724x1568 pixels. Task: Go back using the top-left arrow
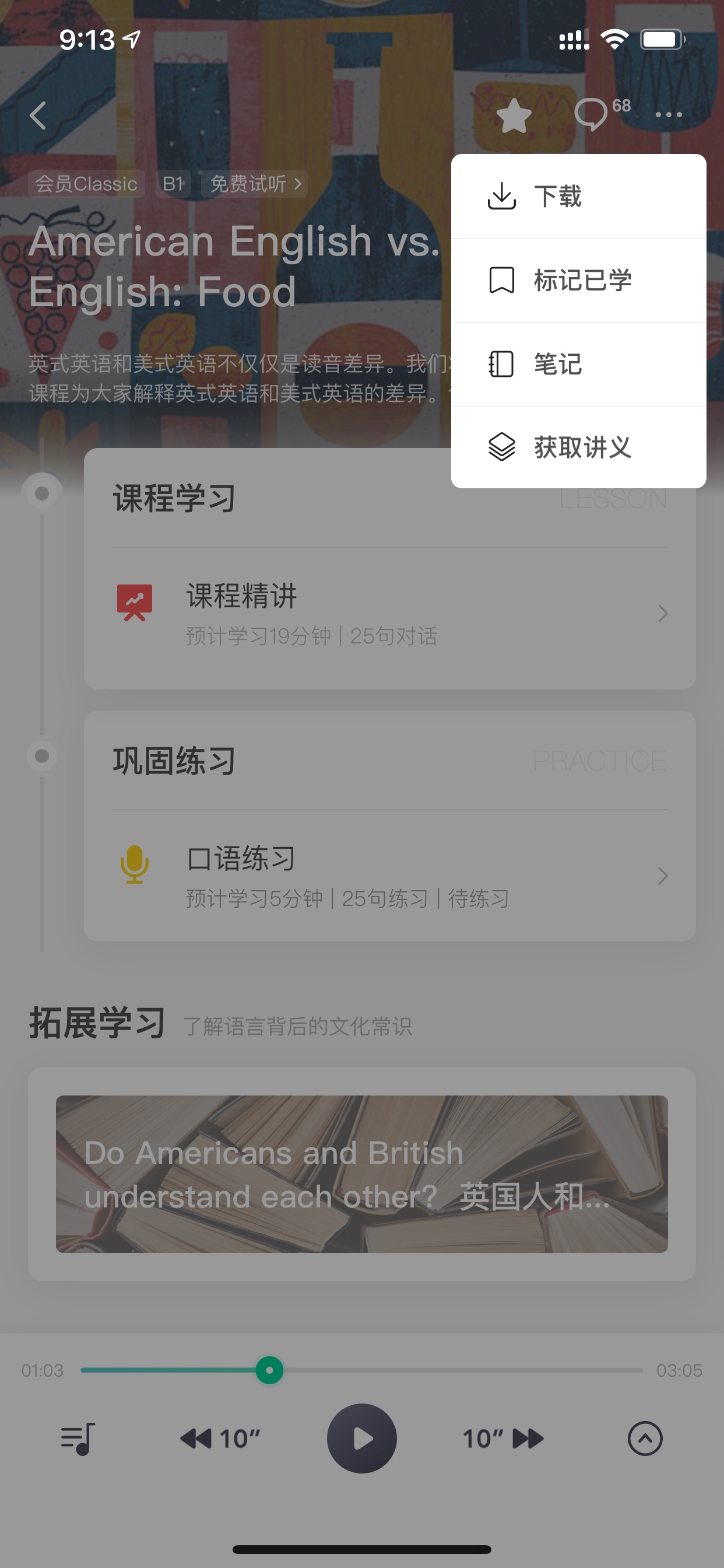38,115
